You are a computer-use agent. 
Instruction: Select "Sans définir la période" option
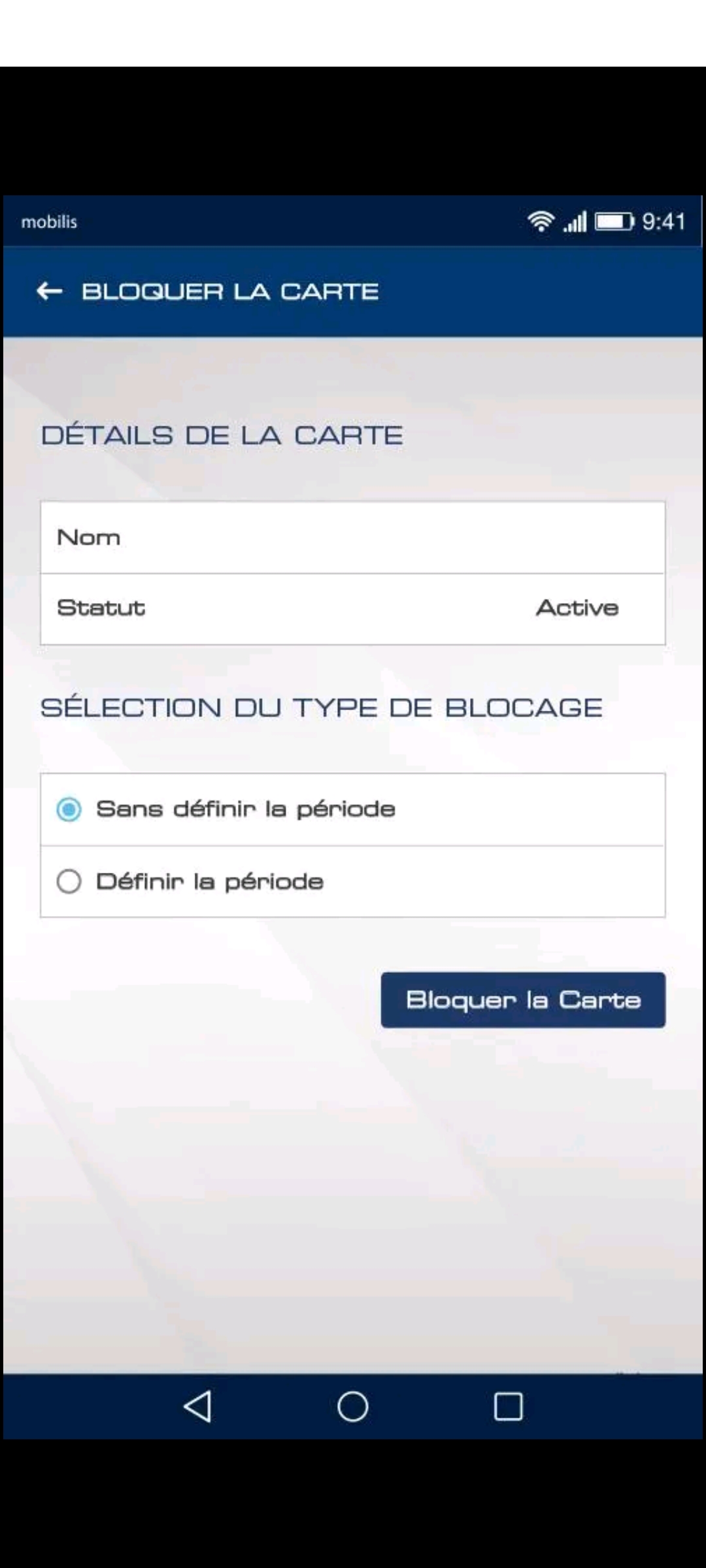point(353,809)
